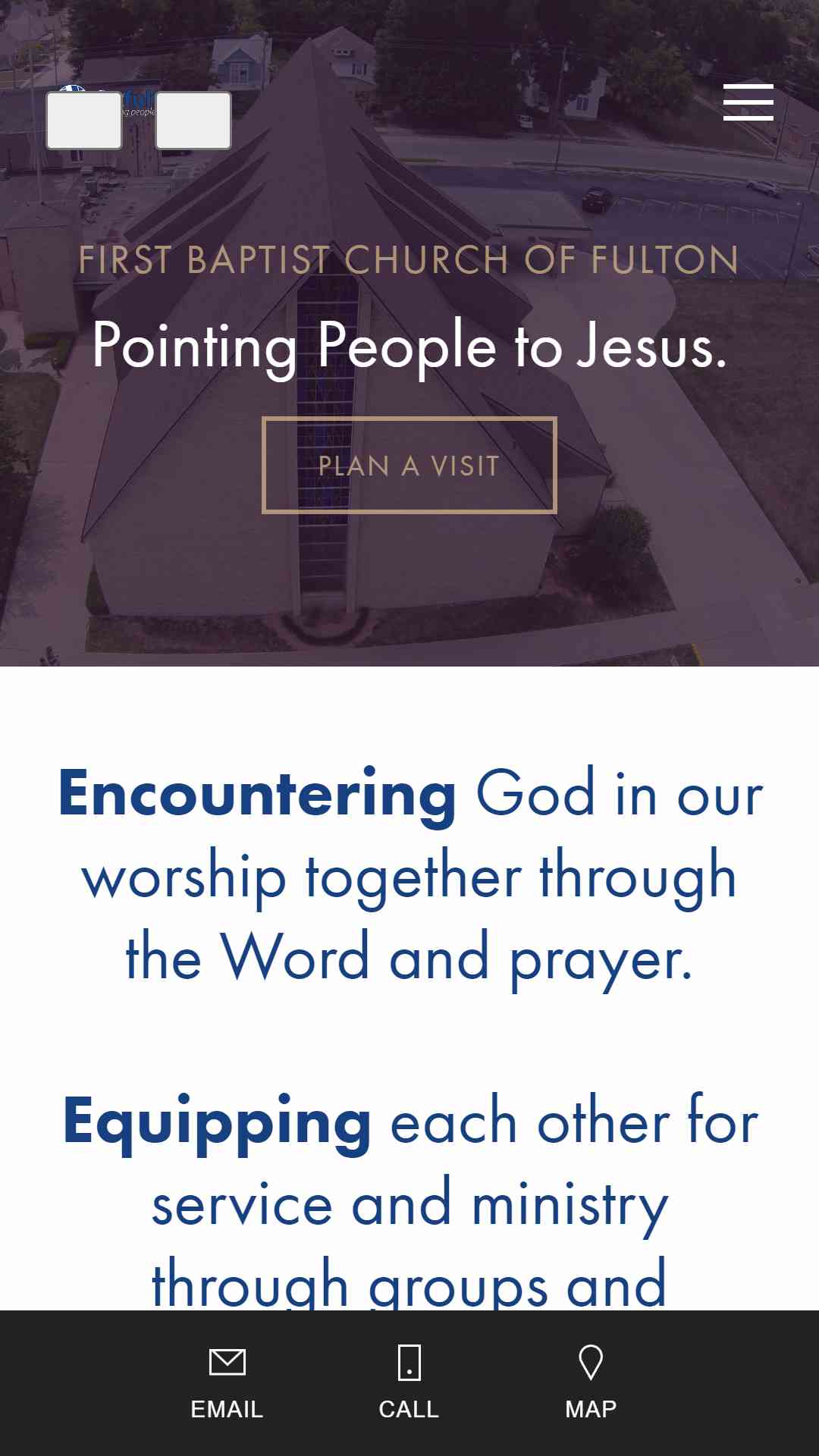Open Email from the bottom bar

(x=227, y=1383)
